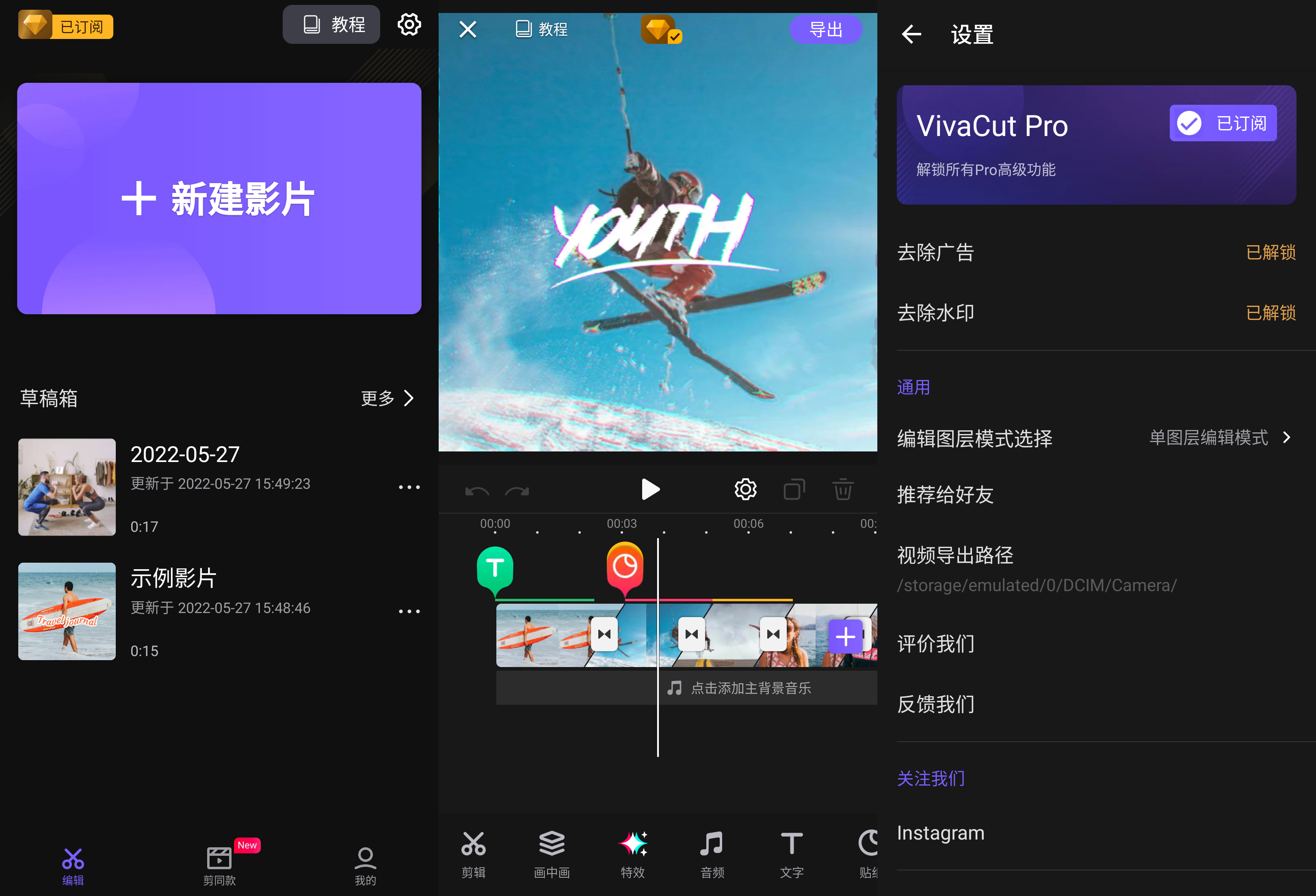Show more drafts in 草稿箱
Screen dimensions: 1316x896
387,399
